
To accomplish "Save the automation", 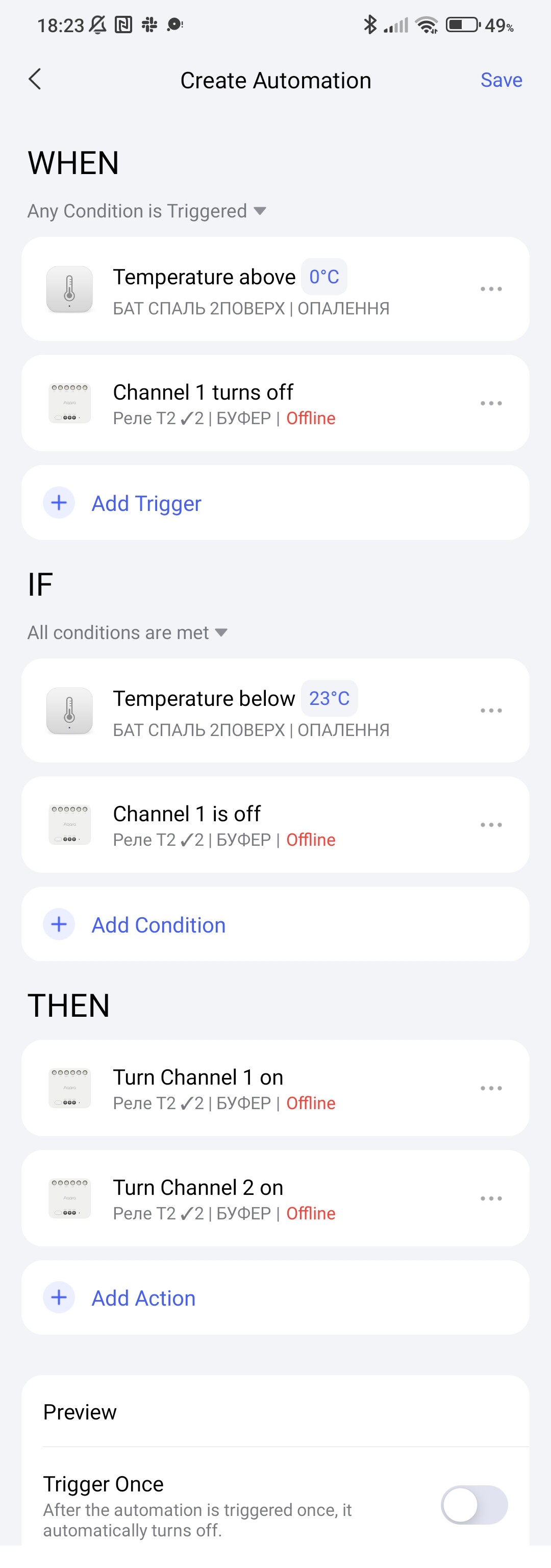I will 500,80.
